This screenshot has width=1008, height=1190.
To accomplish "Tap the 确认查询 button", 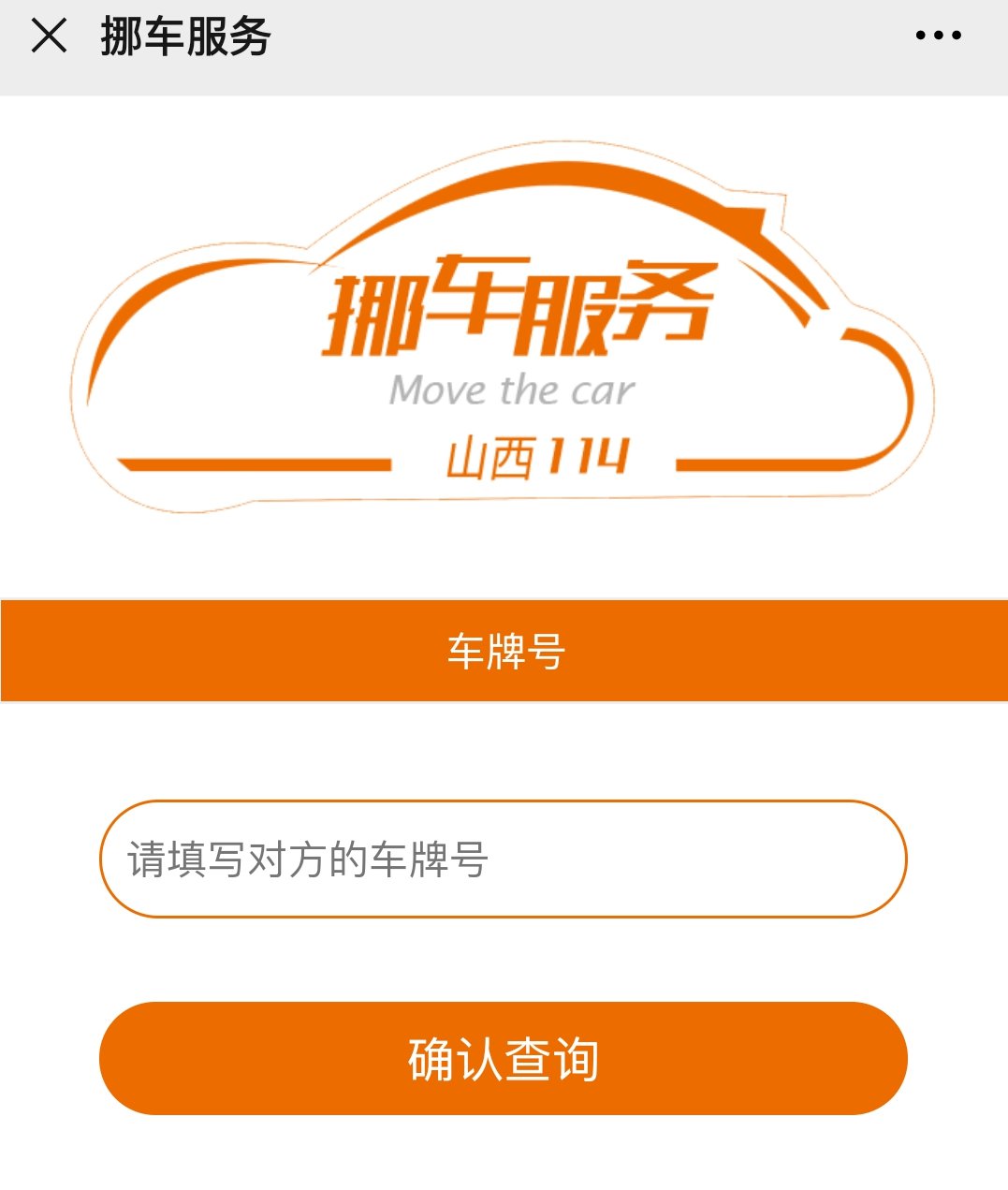I will point(503,1058).
